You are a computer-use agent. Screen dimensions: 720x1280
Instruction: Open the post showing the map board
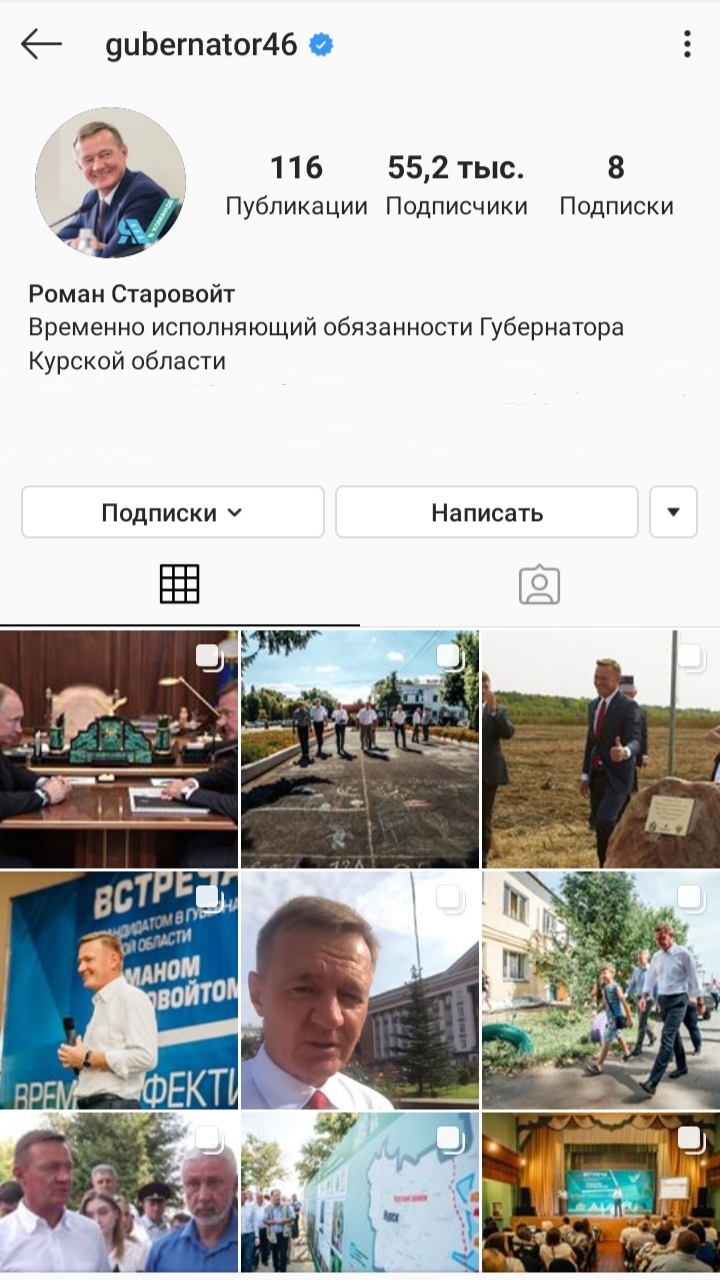pos(360,1192)
